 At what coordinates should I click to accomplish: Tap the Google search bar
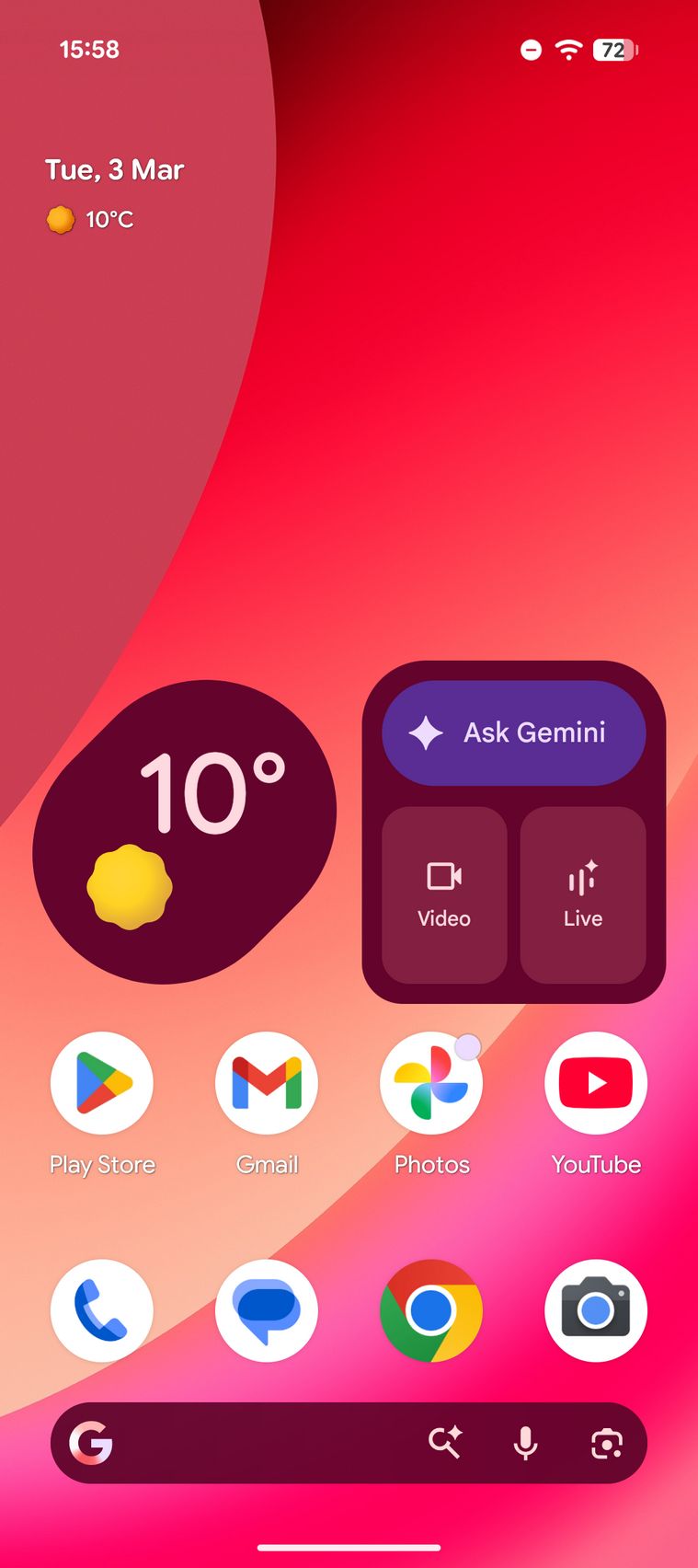coord(257,1443)
